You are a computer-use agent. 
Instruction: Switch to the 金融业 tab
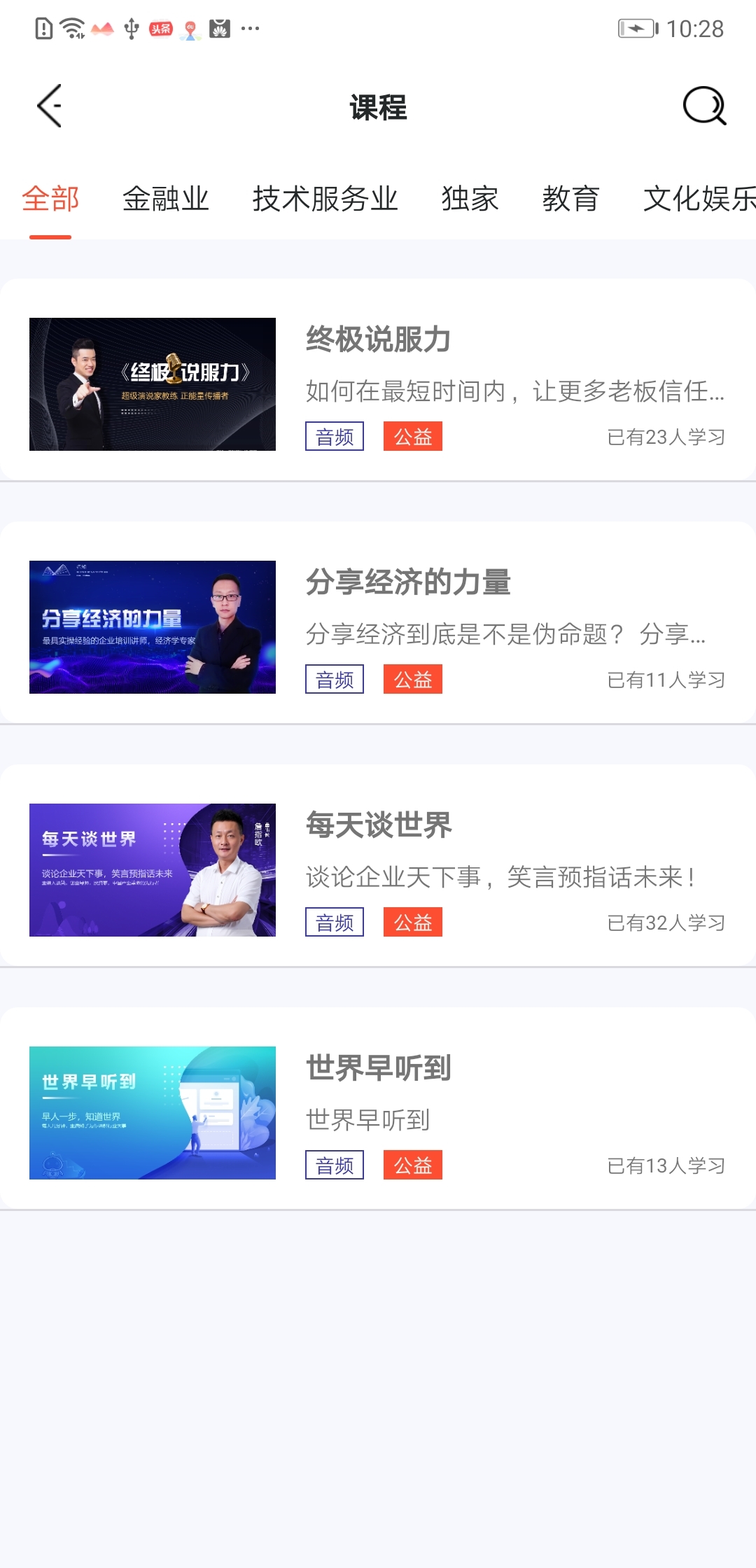[x=166, y=199]
